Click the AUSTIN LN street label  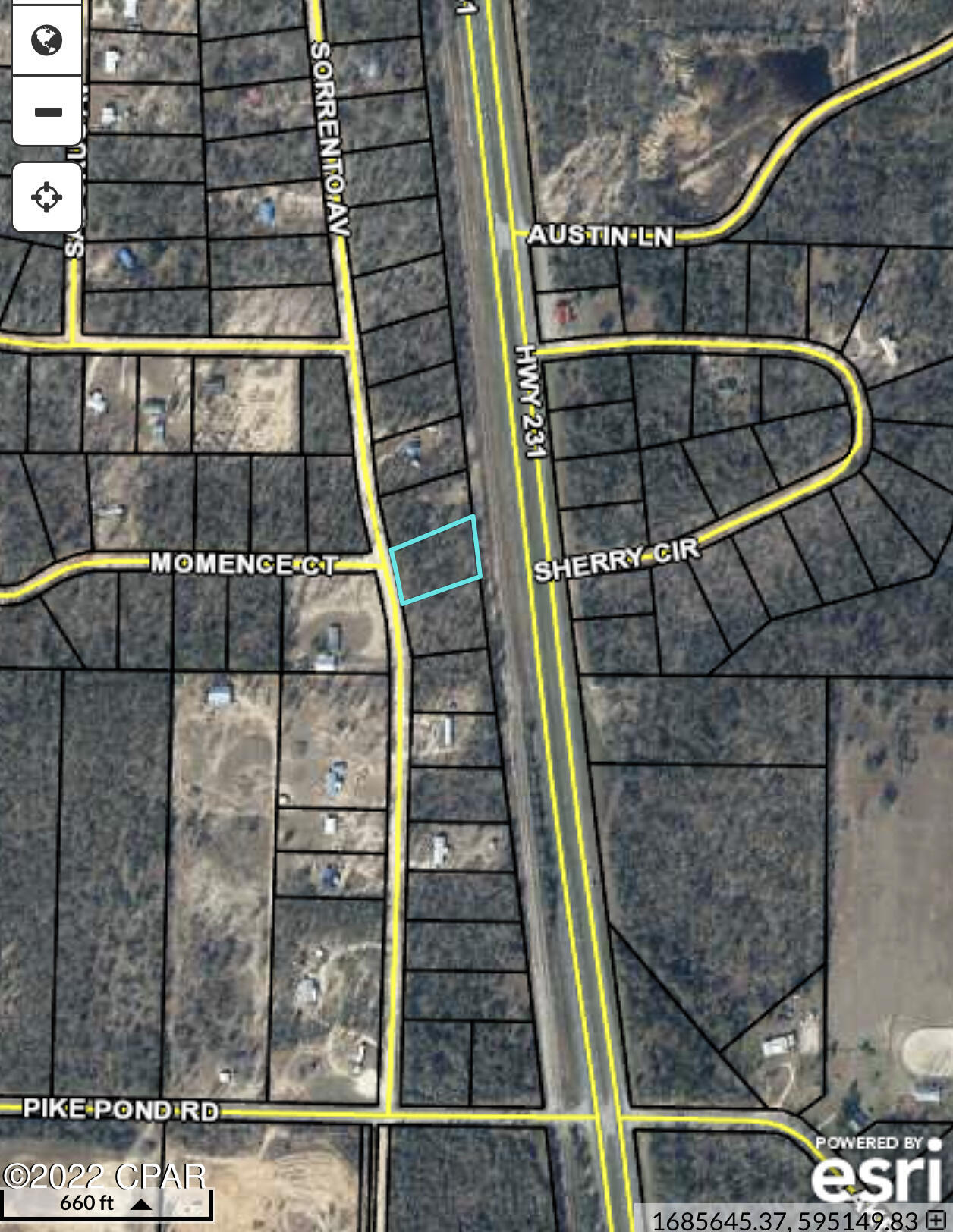coord(599,235)
